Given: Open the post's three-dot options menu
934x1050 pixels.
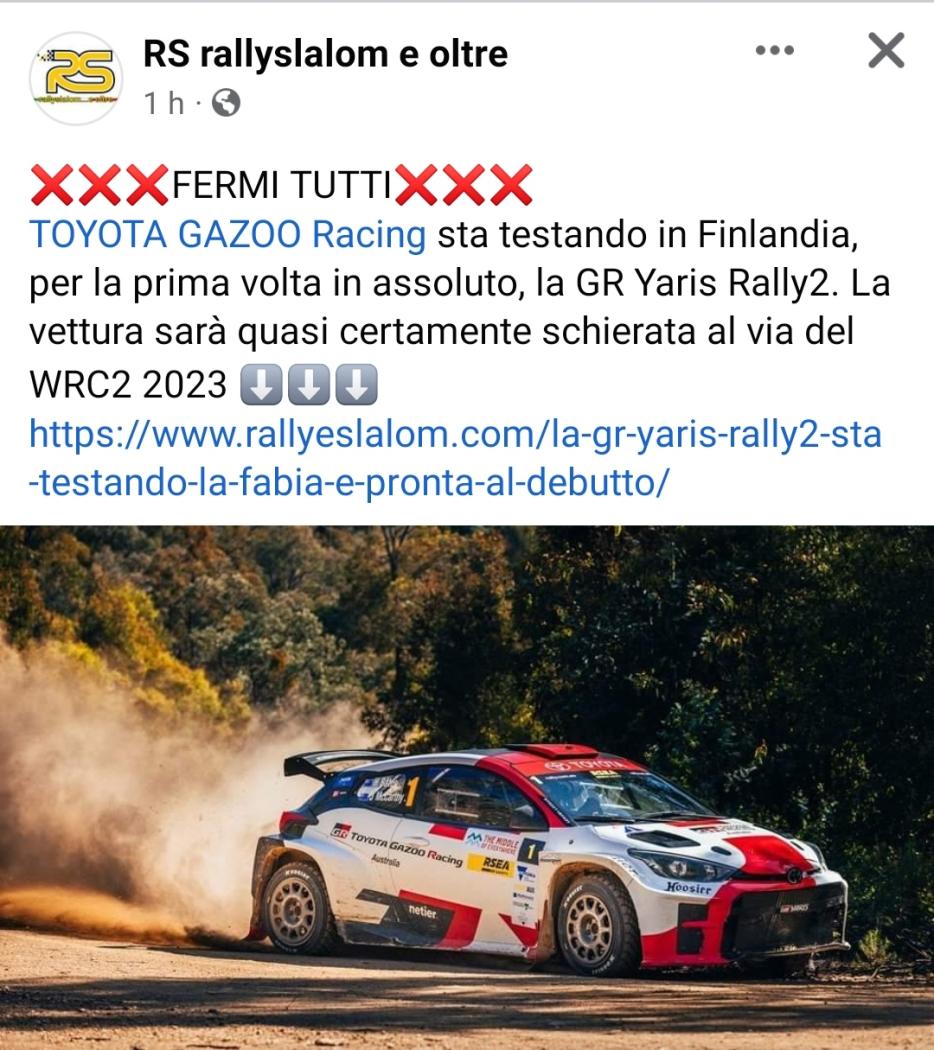Looking at the screenshot, I should (x=773, y=50).
